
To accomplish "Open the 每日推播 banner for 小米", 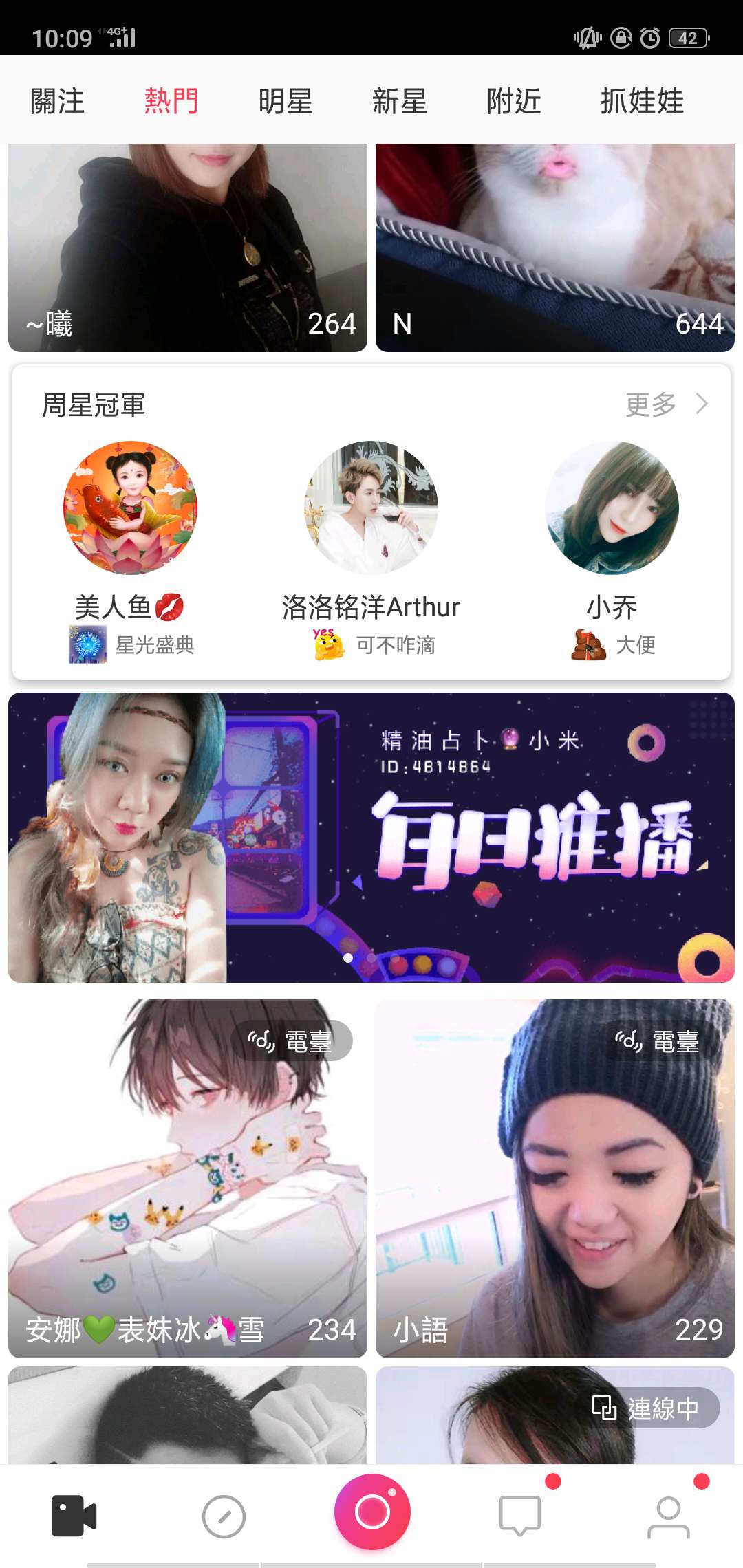I will click(x=371, y=837).
